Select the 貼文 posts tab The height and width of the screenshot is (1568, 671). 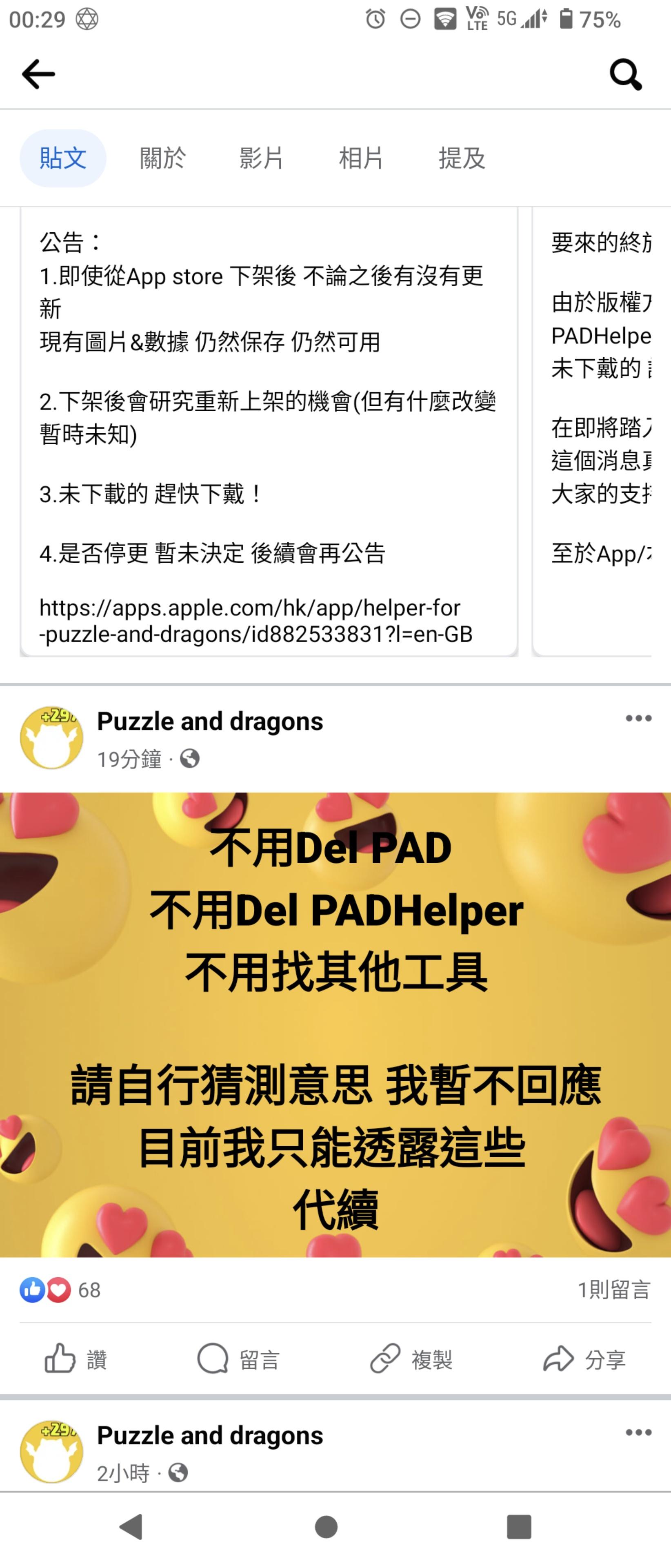pyautogui.click(x=63, y=158)
